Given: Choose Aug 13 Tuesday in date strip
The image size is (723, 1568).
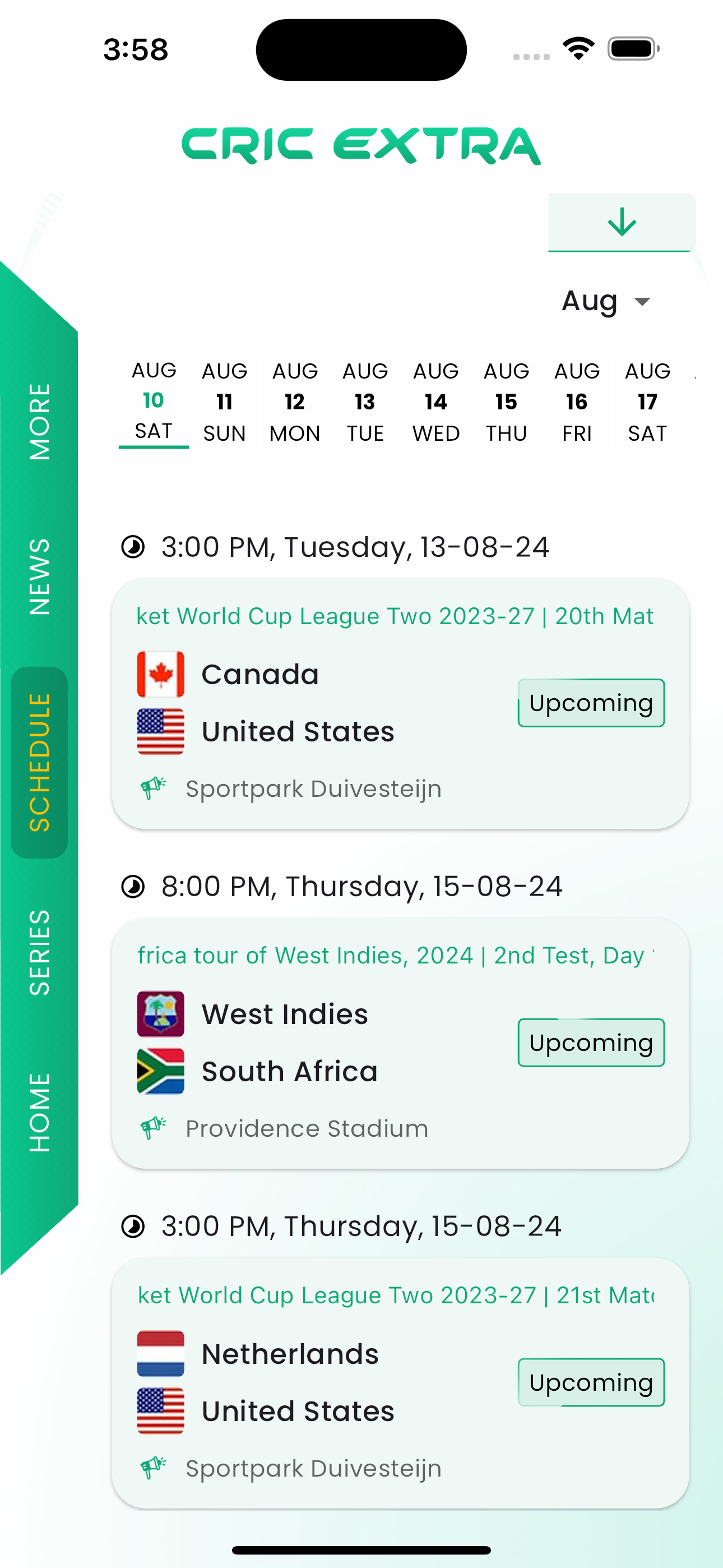Looking at the screenshot, I should click(365, 402).
